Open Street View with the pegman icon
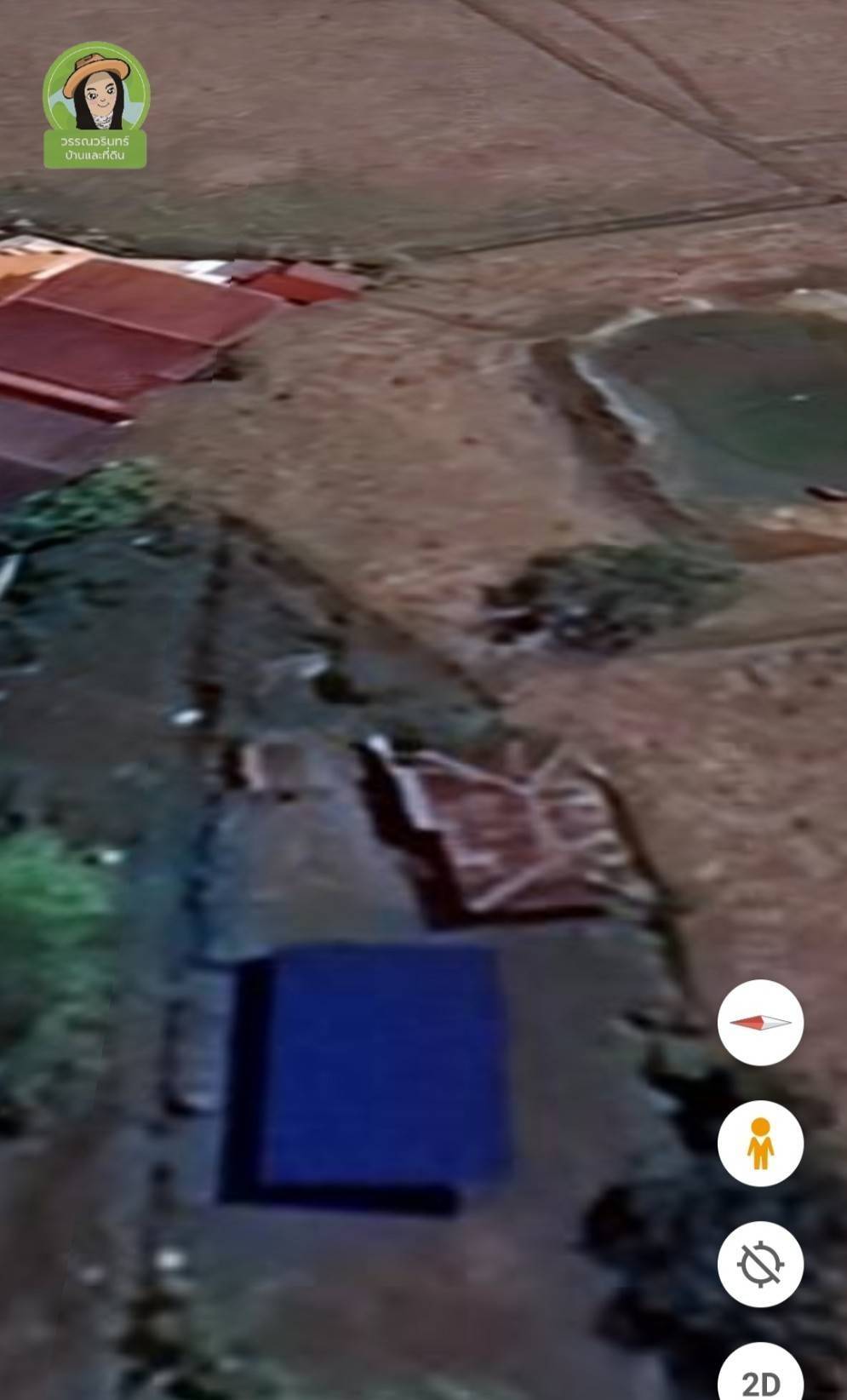The width and height of the screenshot is (847, 1400). tap(760, 1144)
